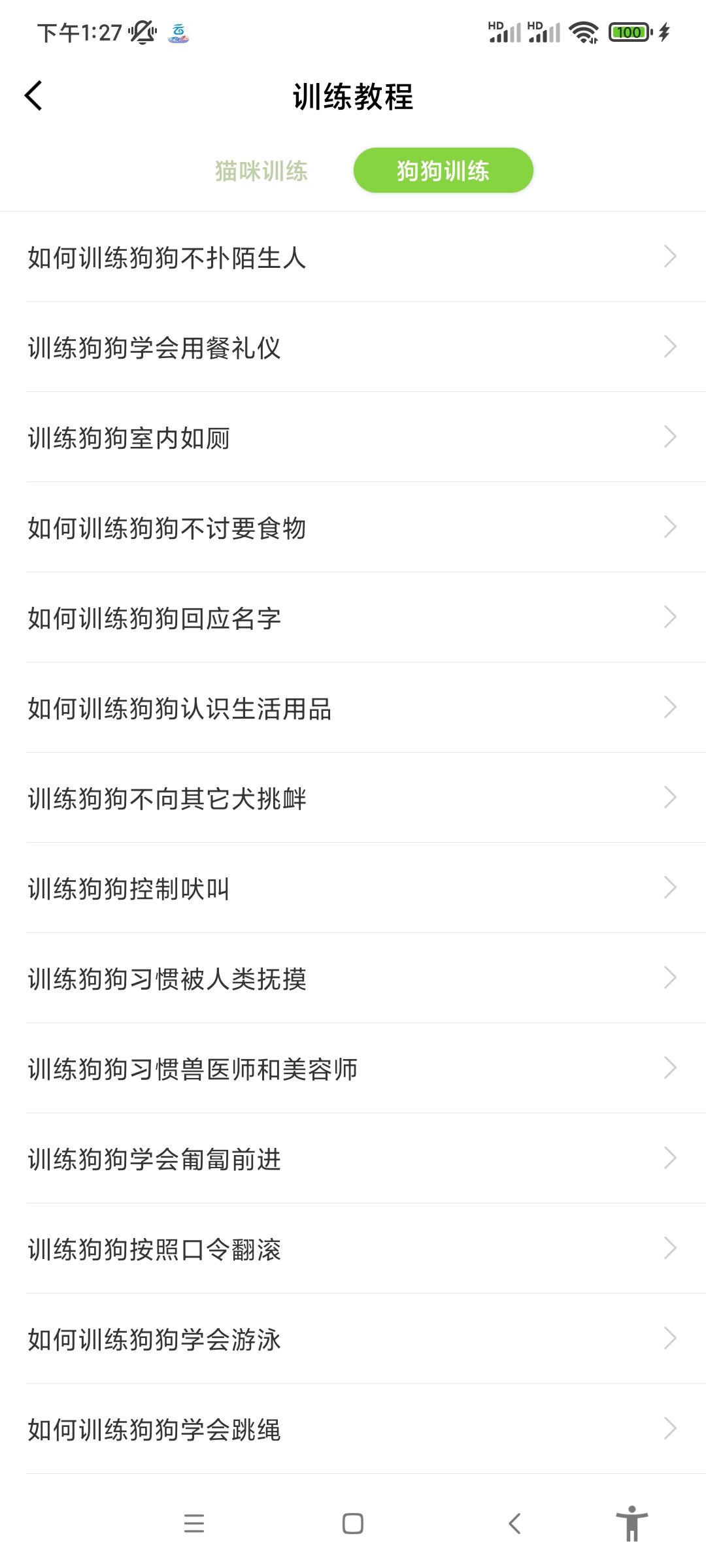Open 如何训练狗狗学会游泳
Screen dimensions: 706x1568
[353, 1339]
